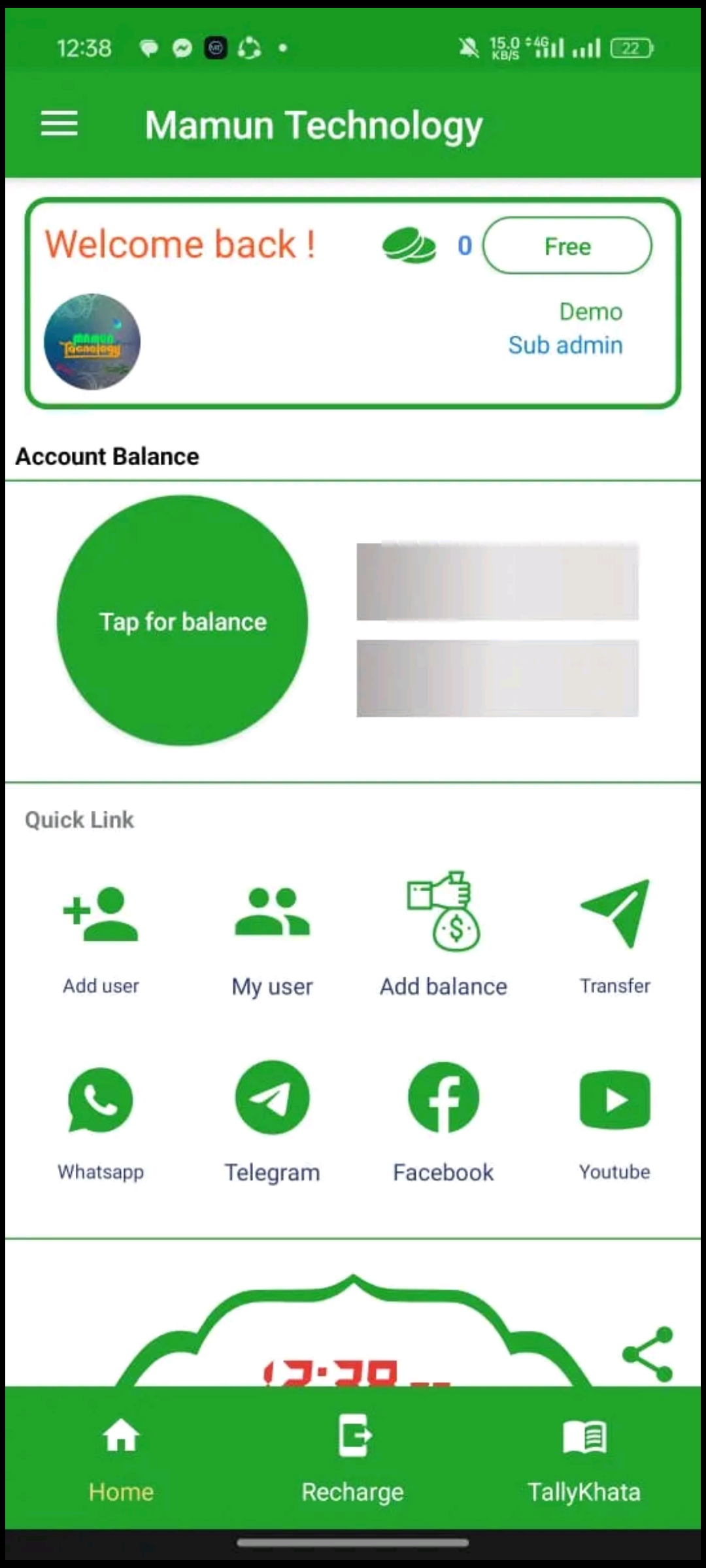The image size is (706, 1568).
Task: Open My user list
Action: [x=273, y=934]
